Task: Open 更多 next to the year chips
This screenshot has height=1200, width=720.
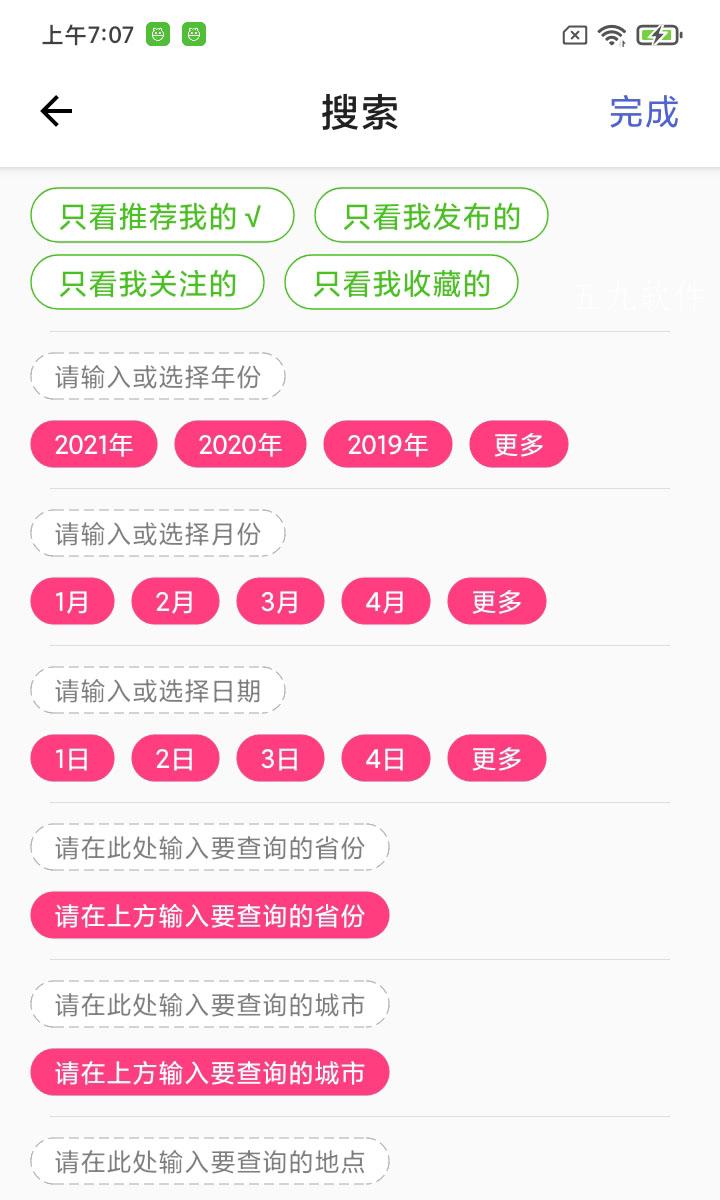Action: [x=519, y=444]
